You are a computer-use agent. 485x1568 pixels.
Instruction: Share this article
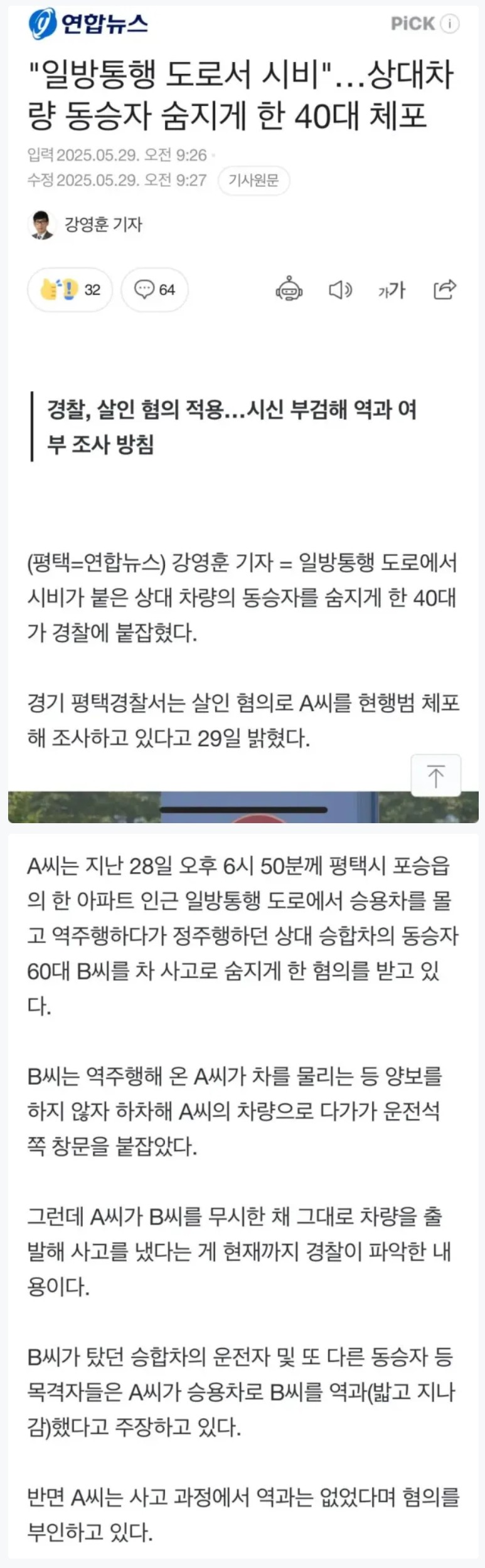[x=445, y=289]
